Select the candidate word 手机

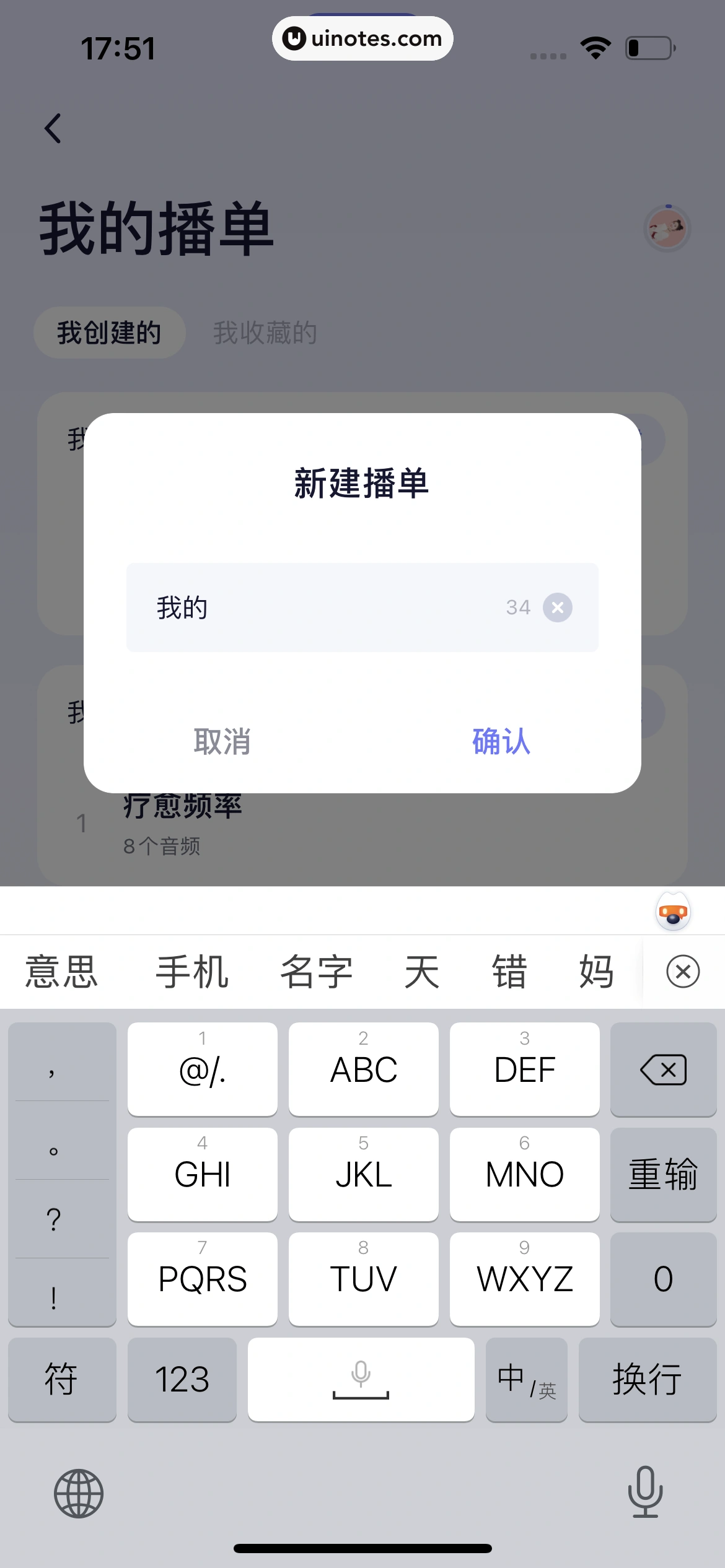(x=192, y=971)
